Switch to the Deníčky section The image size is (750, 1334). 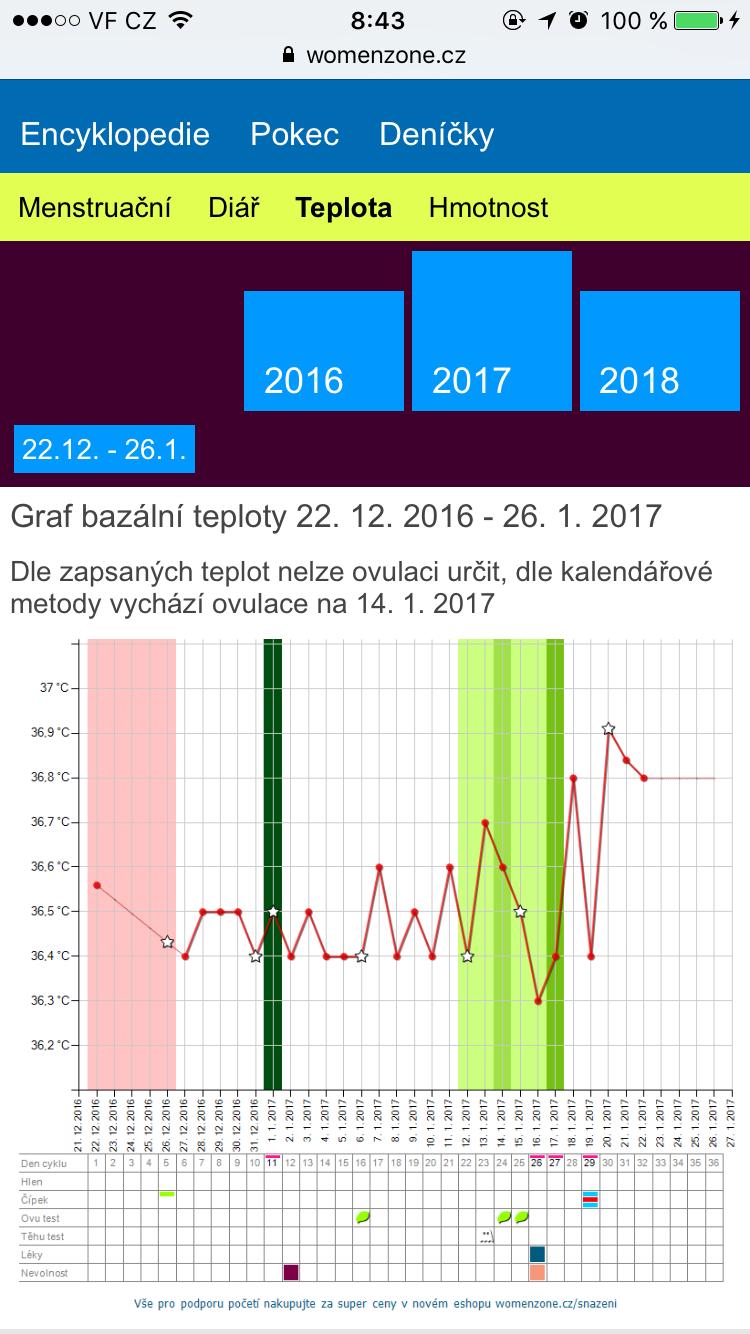point(436,134)
